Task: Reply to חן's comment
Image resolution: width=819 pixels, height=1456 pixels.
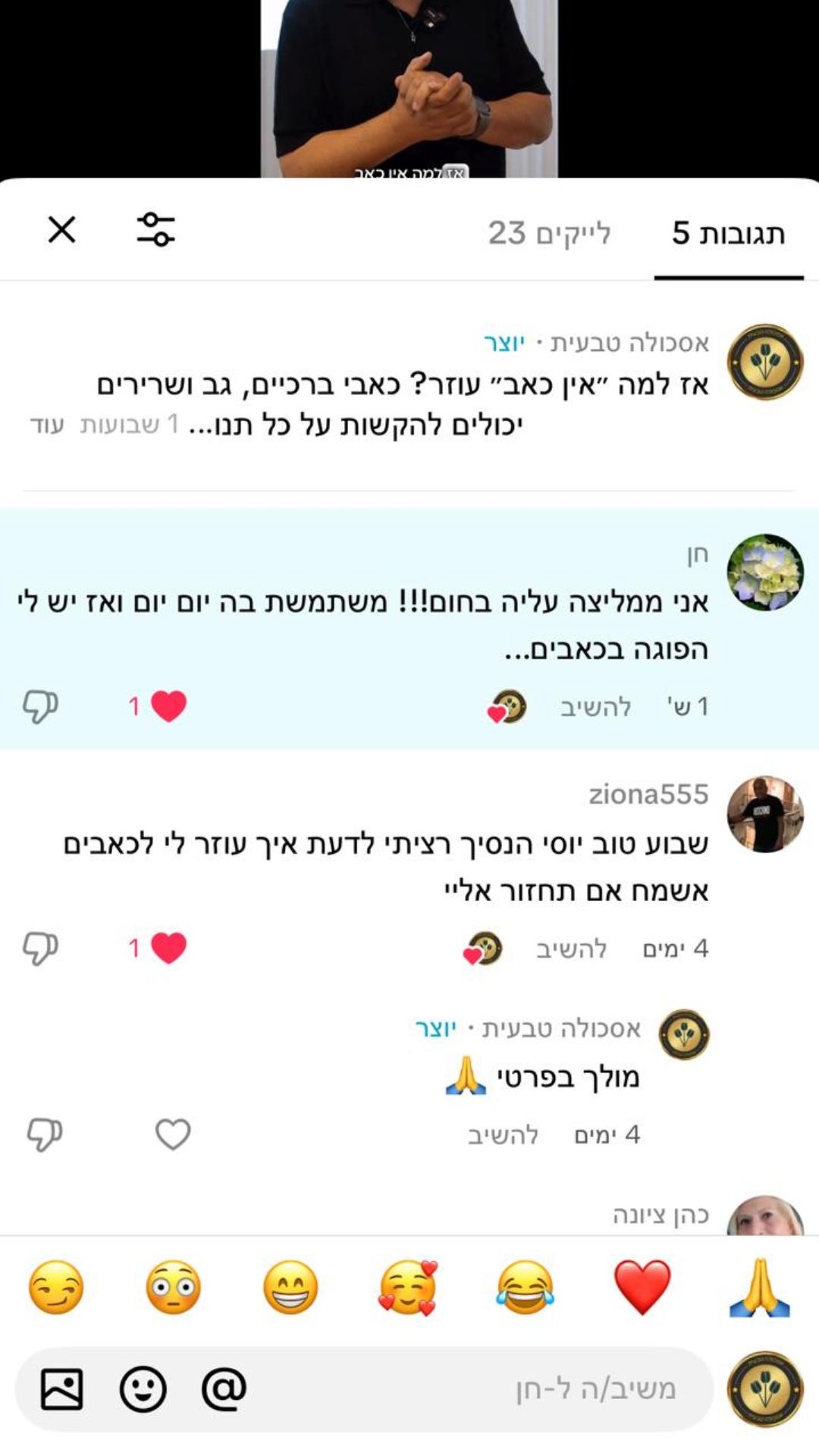Action: (595, 707)
